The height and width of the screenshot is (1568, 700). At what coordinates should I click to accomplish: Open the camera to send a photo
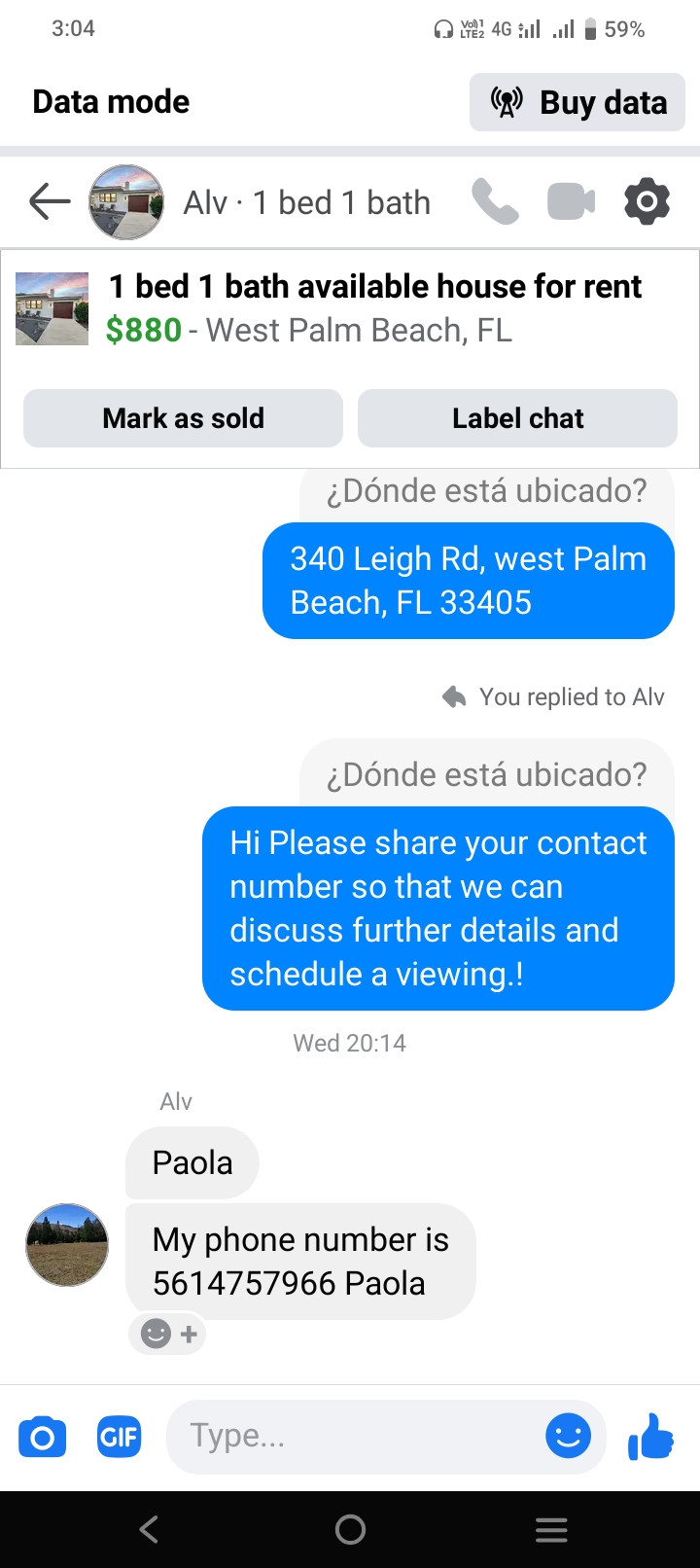click(x=42, y=1437)
